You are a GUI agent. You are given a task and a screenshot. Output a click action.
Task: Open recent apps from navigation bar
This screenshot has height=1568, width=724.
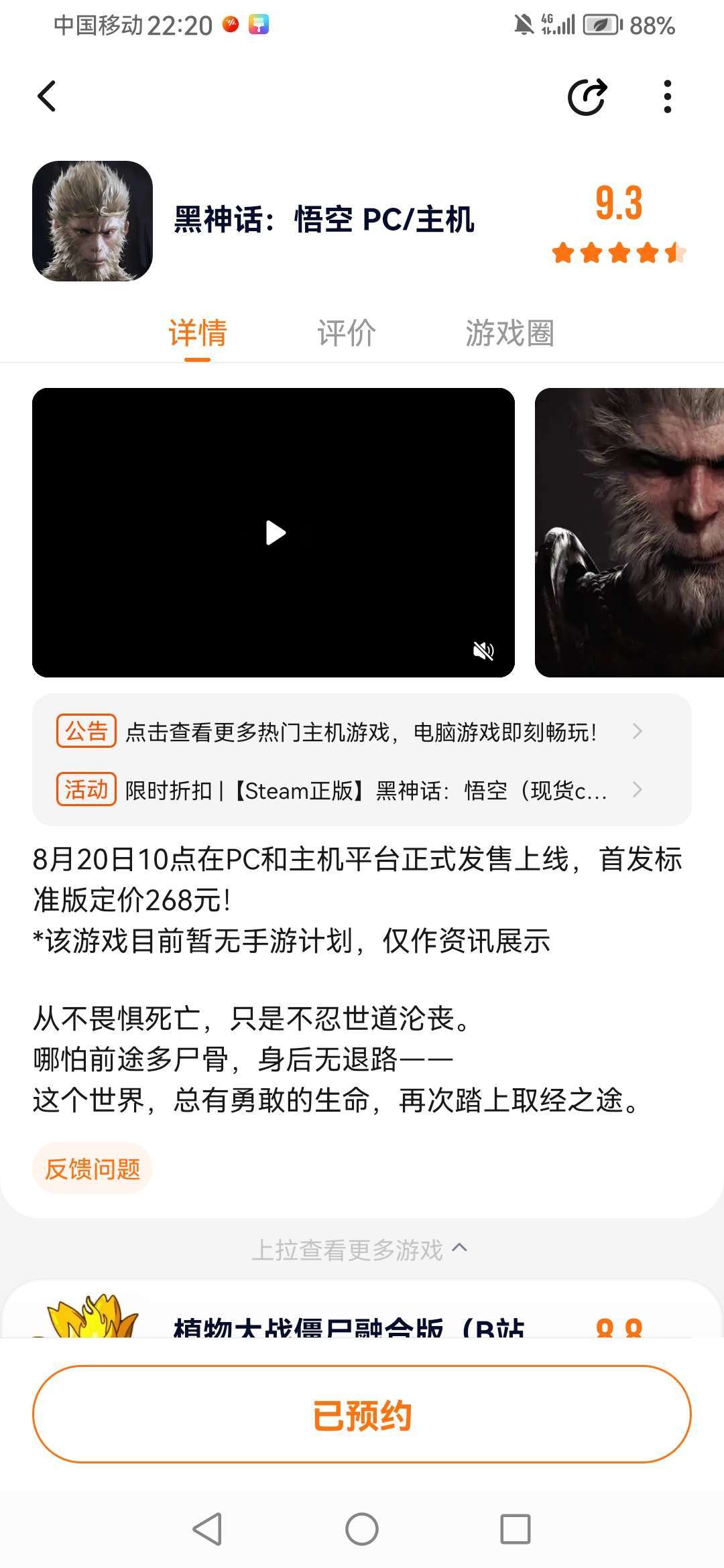click(516, 1529)
